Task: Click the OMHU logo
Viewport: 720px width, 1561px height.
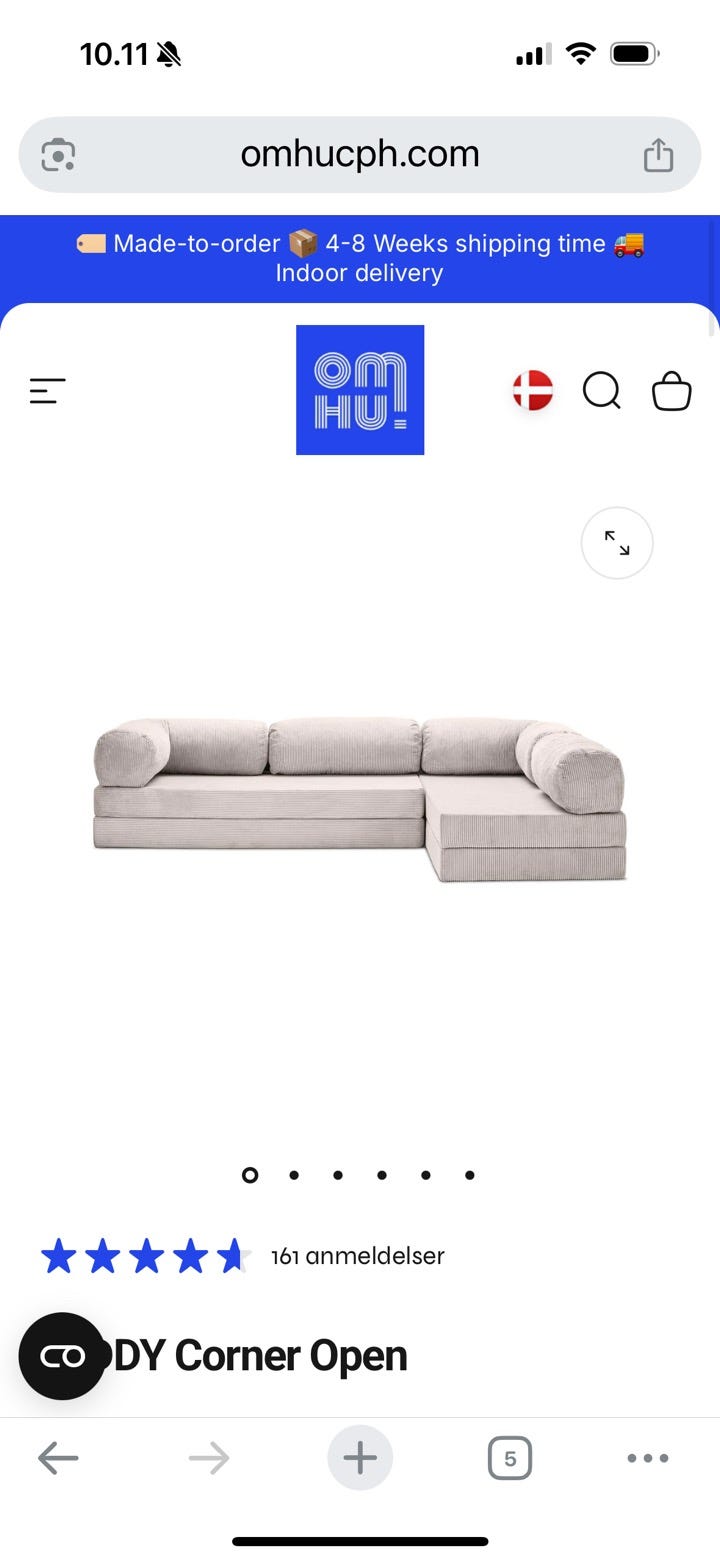Action: coord(360,390)
